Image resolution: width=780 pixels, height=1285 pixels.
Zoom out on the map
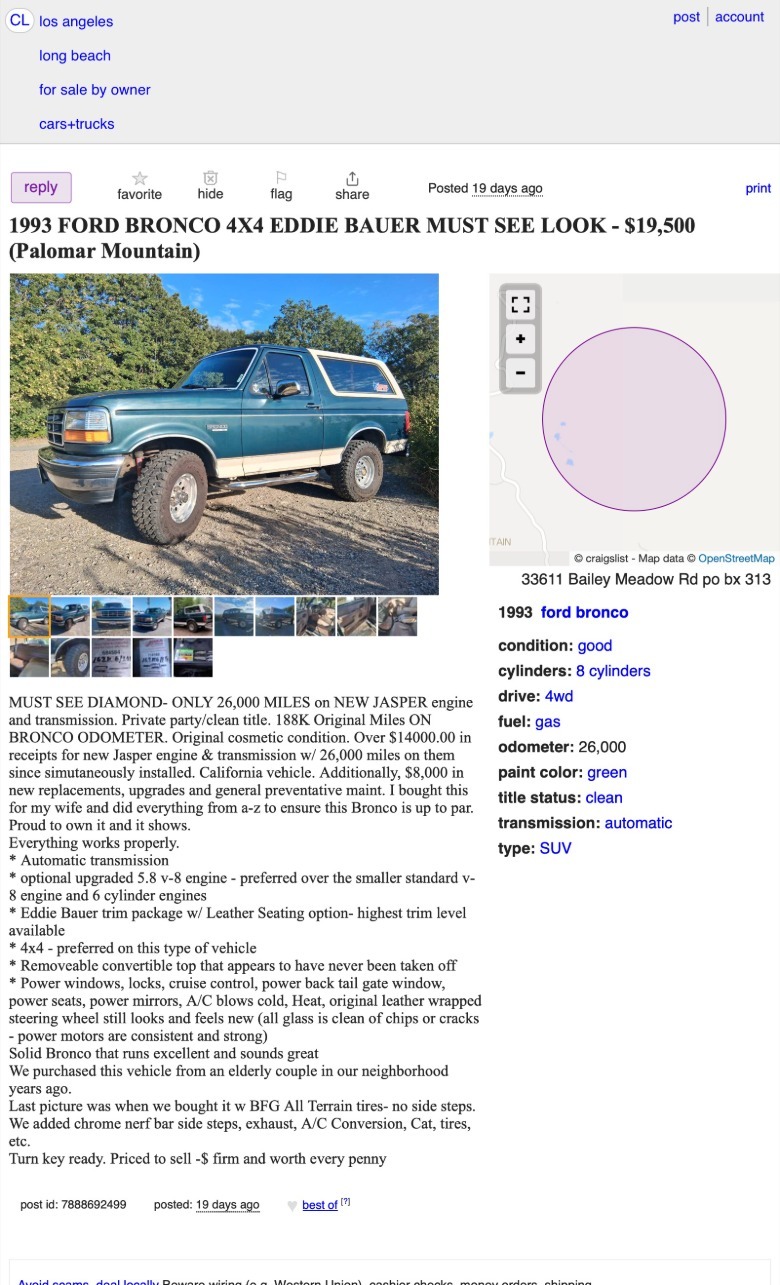pyautogui.click(x=520, y=374)
